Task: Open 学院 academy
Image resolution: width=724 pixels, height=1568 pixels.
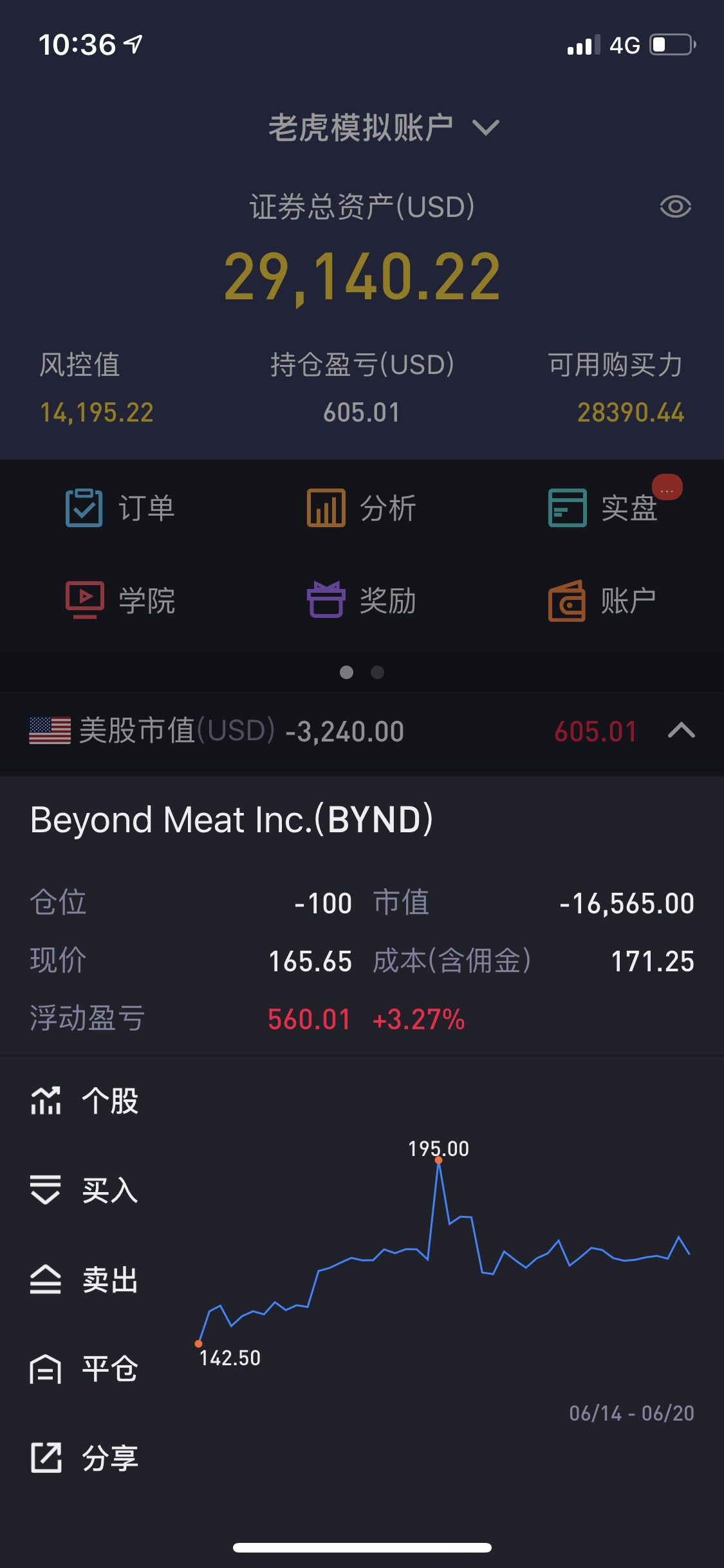Action: (x=120, y=600)
